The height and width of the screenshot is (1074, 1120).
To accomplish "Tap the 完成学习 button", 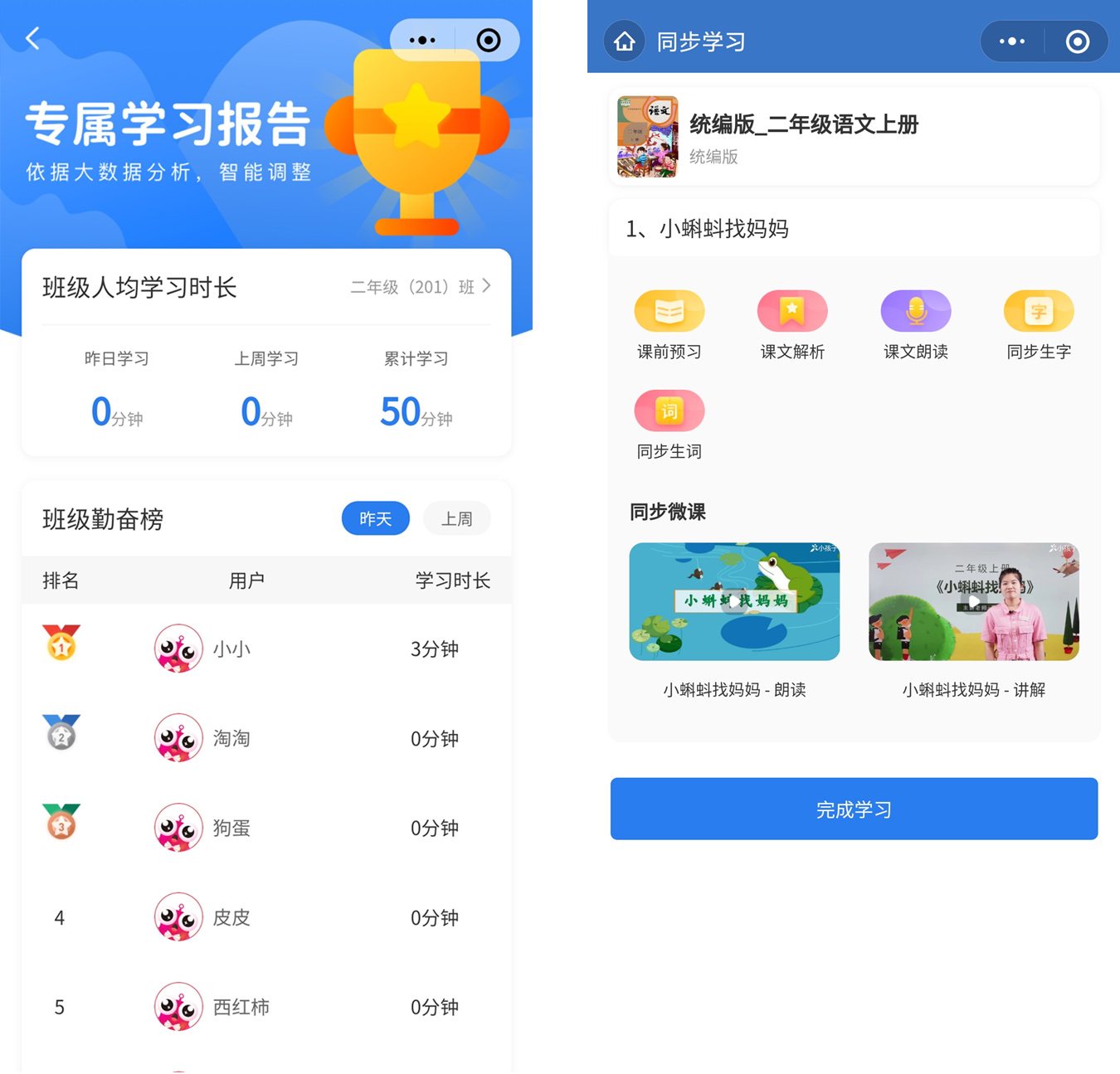I will [x=854, y=809].
